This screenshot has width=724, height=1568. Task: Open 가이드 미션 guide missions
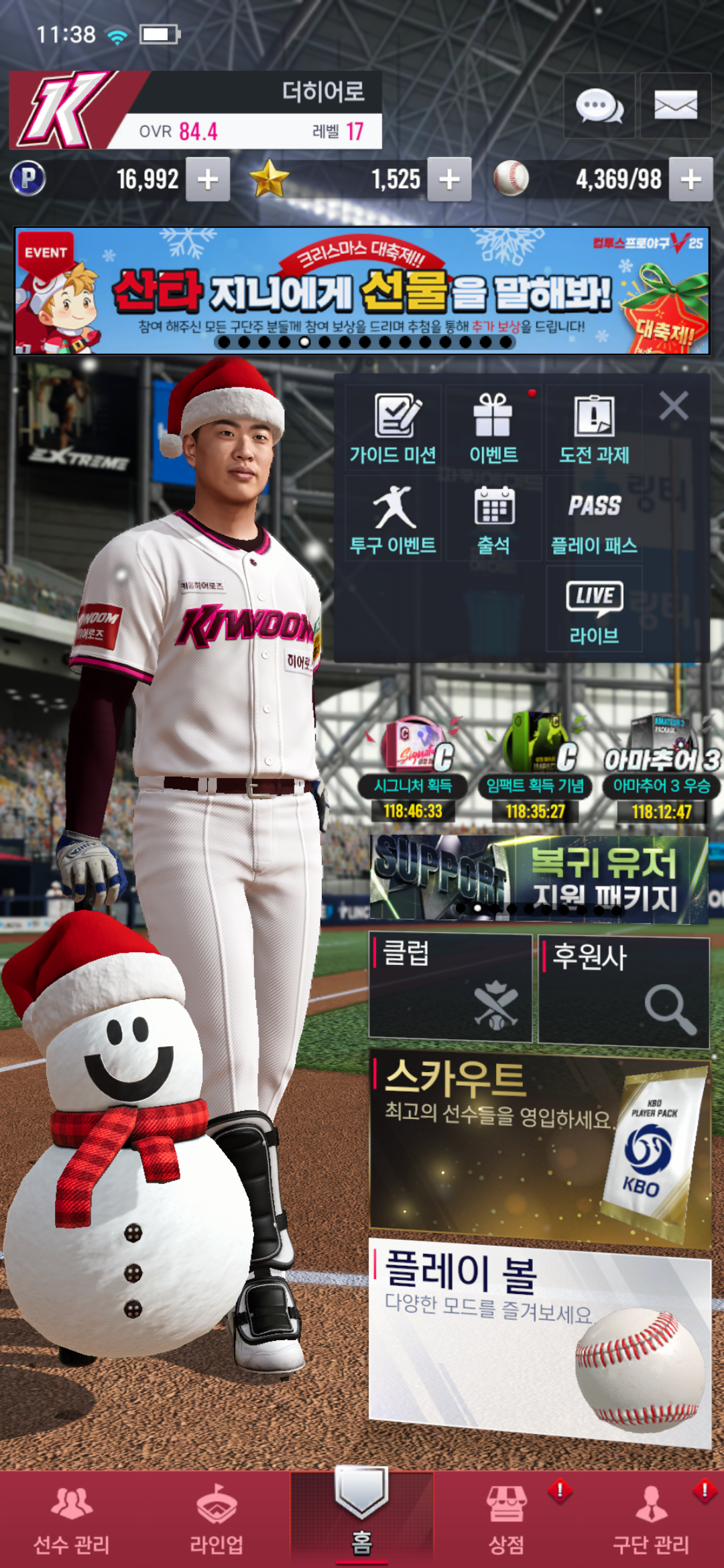point(393,428)
